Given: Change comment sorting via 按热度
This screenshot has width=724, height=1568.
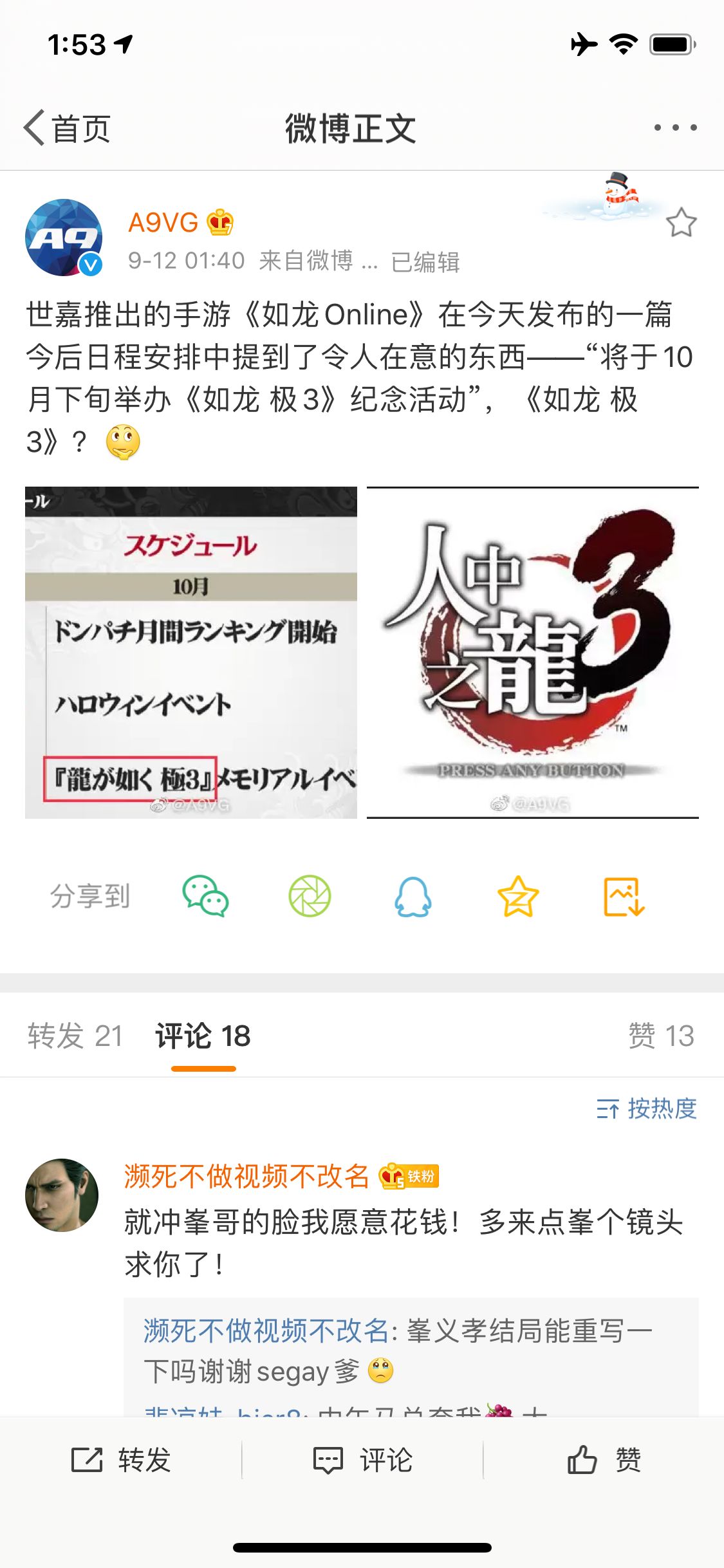Looking at the screenshot, I should point(647,1108).
